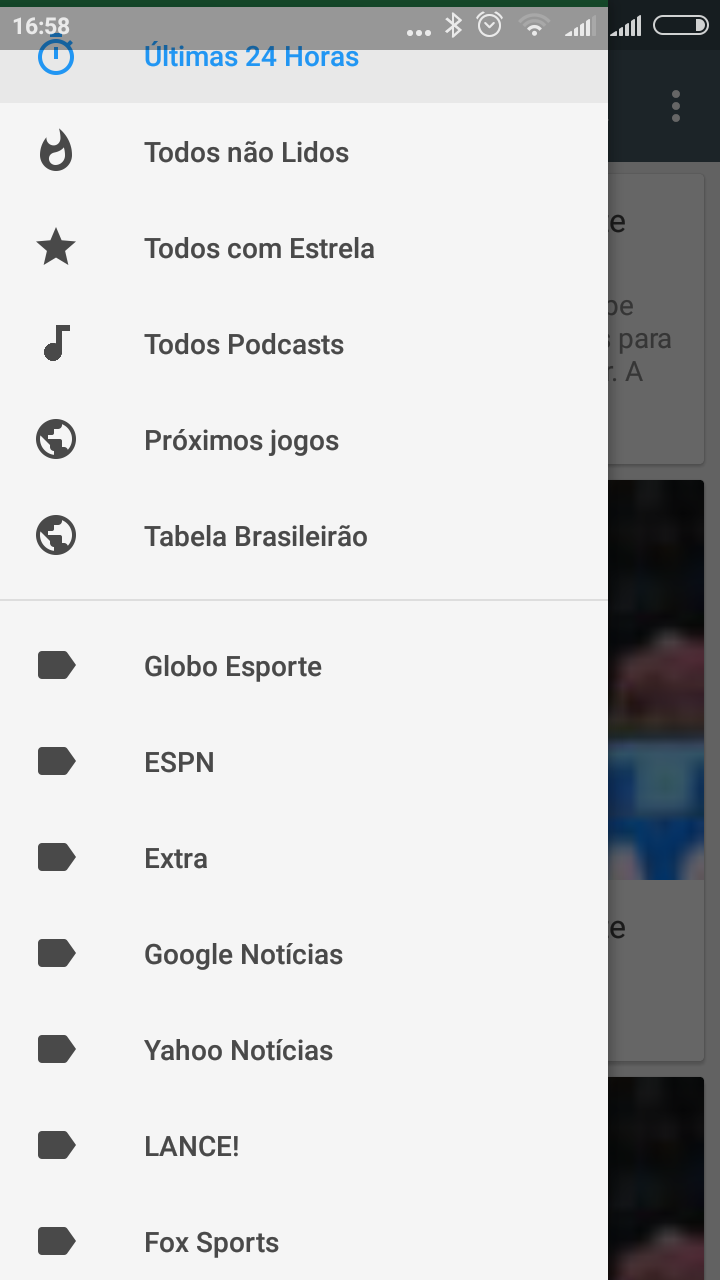This screenshot has width=720, height=1280.
Task: Open Todos Podcasts section
Action: point(244,345)
